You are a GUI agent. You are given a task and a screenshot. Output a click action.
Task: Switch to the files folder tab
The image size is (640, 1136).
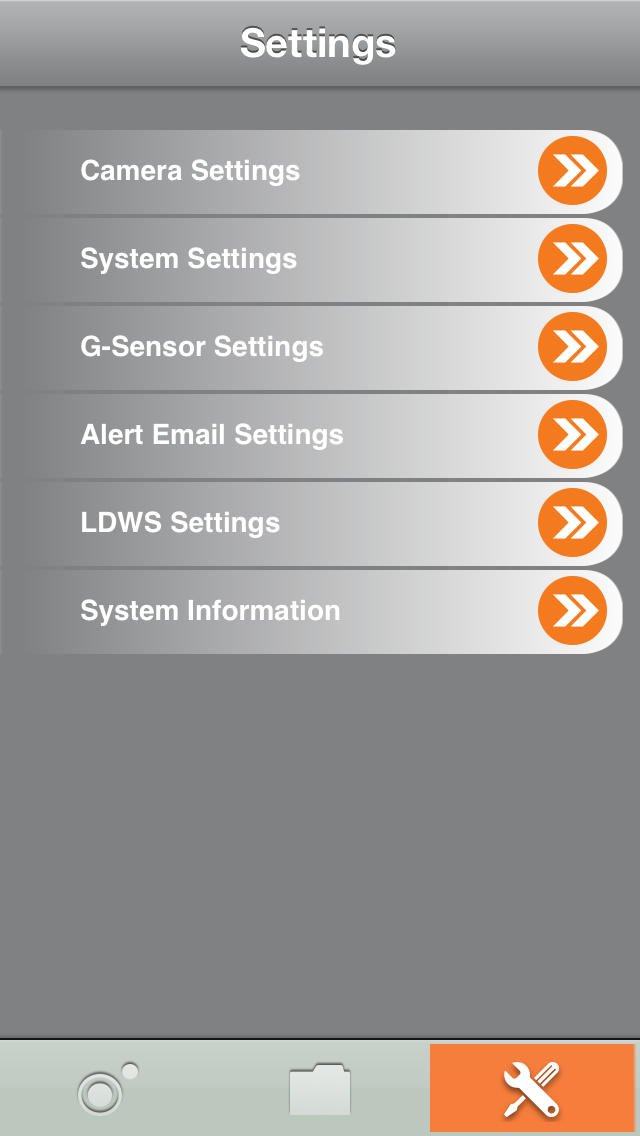click(x=320, y=1088)
